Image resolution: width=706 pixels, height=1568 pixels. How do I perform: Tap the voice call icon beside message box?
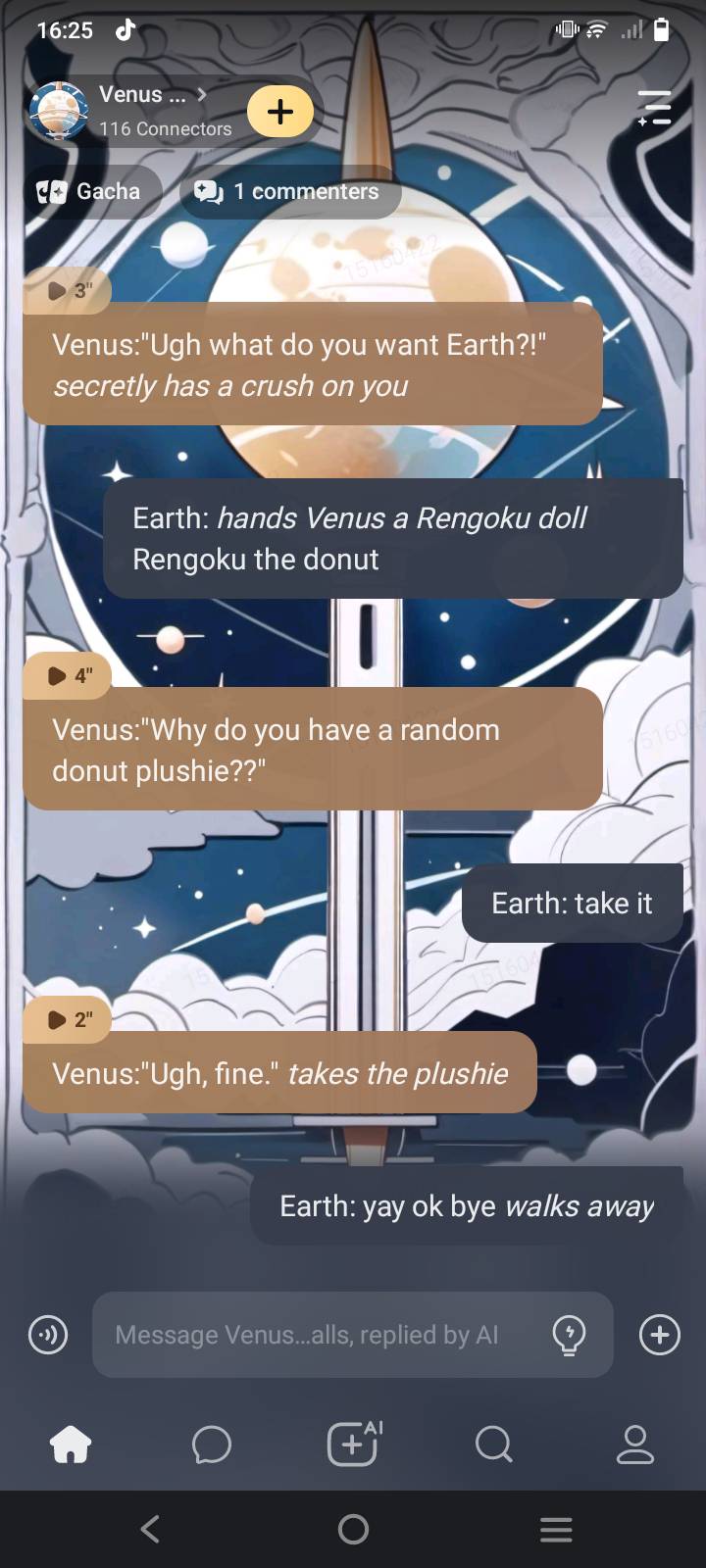click(x=48, y=1335)
